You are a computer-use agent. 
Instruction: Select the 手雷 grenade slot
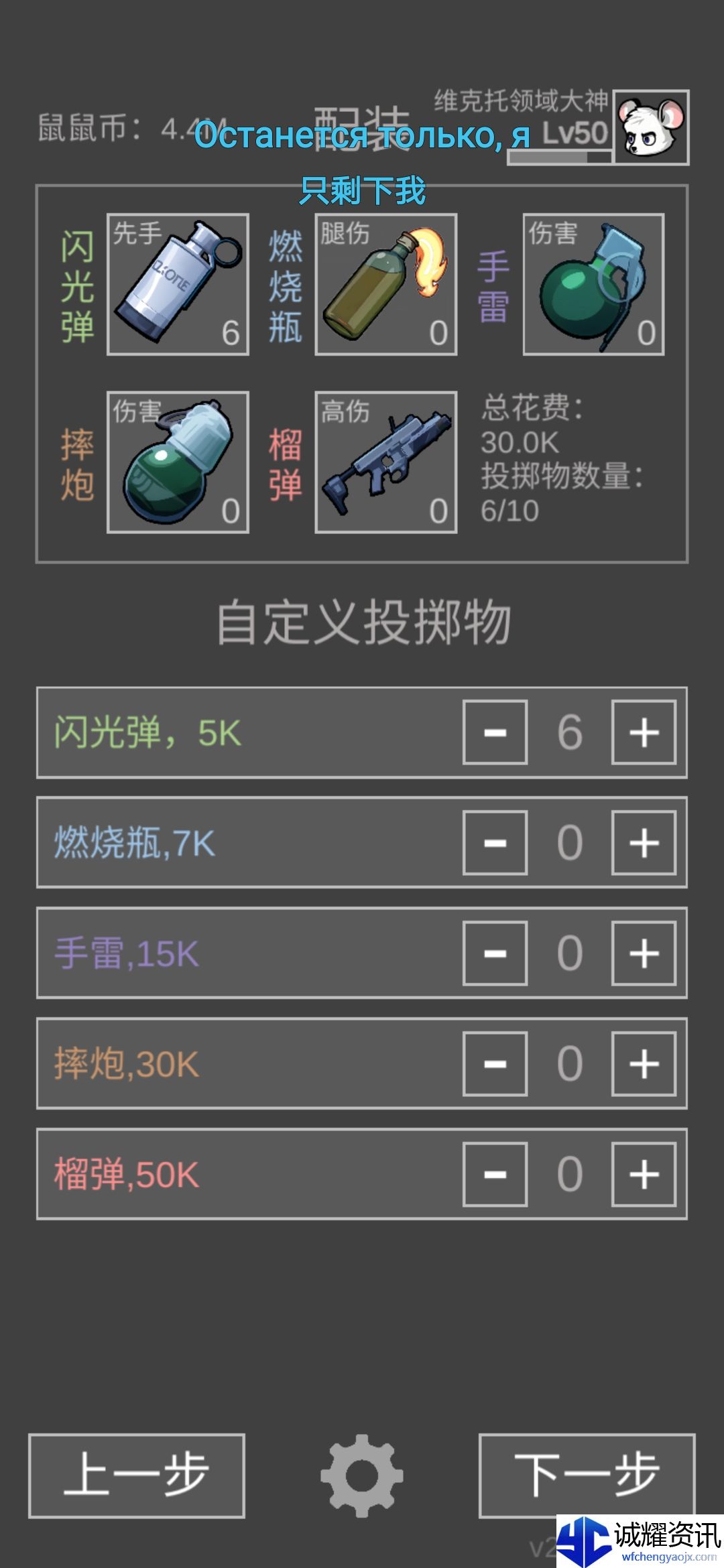click(x=593, y=285)
